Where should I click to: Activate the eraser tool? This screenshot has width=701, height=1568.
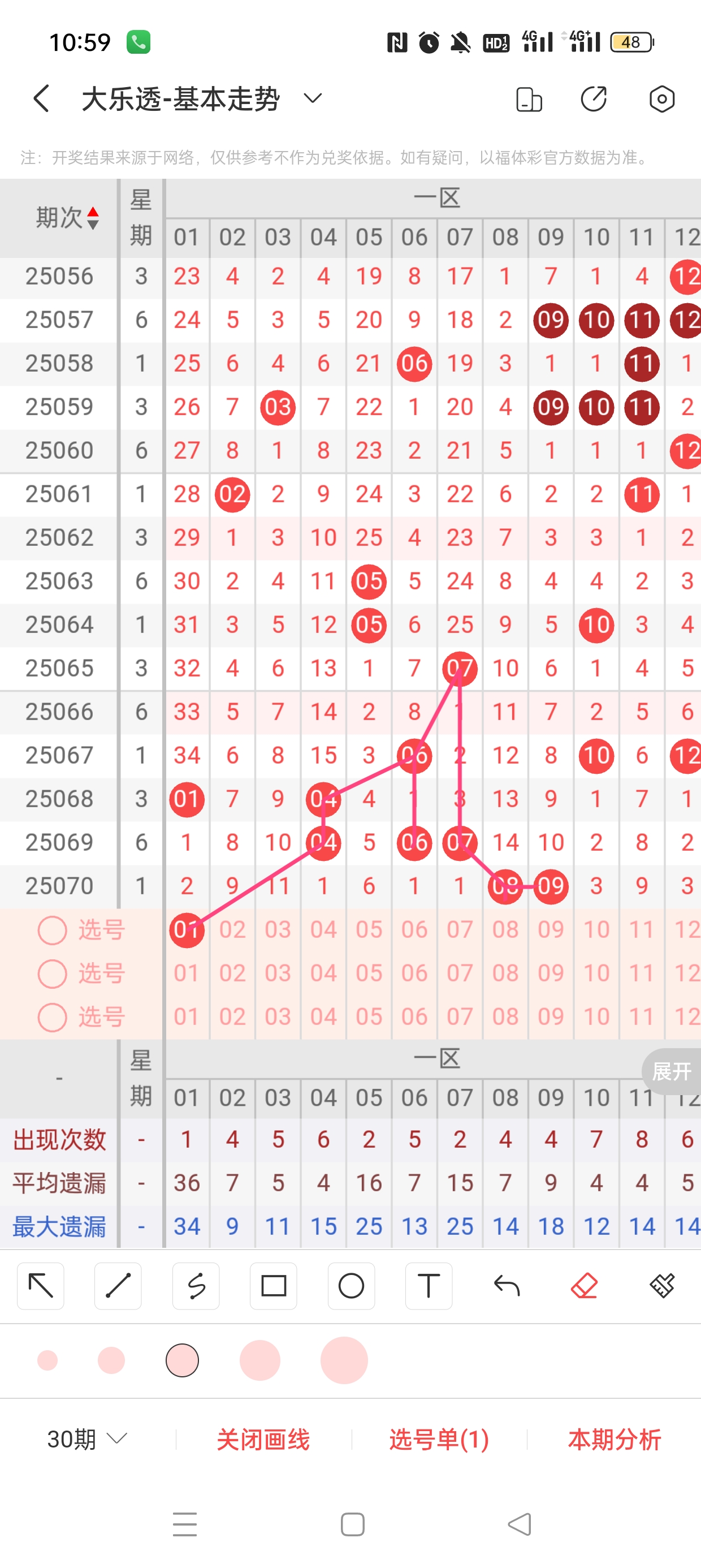tap(584, 1286)
